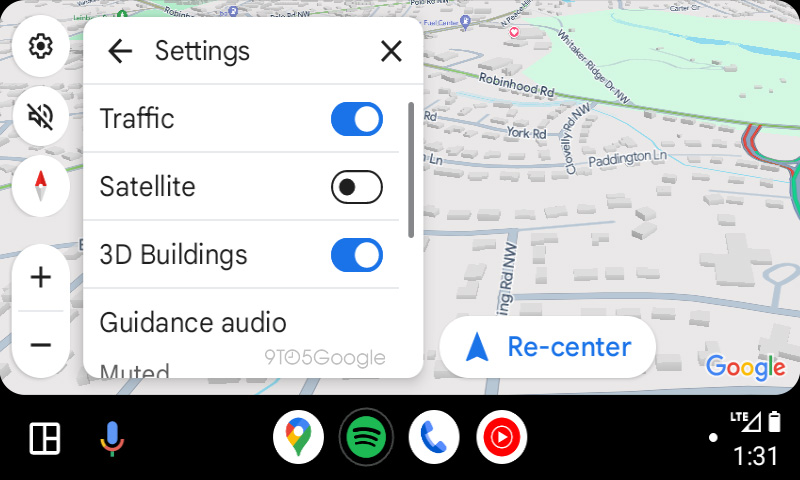The width and height of the screenshot is (800, 480).
Task: Open the split-screen dashboard launcher
Action: point(45,438)
